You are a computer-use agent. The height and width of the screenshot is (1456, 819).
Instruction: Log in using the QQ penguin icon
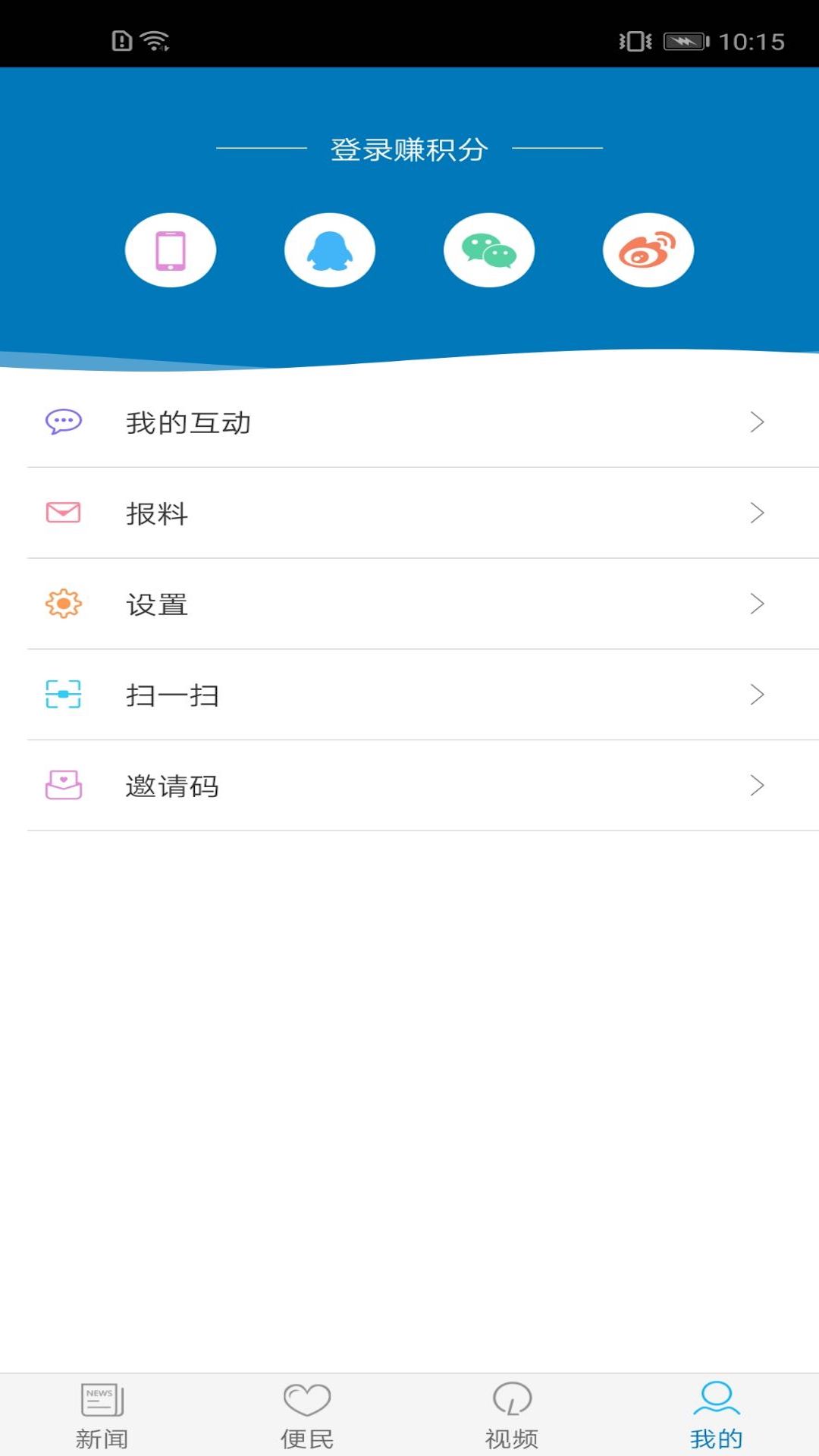330,250
